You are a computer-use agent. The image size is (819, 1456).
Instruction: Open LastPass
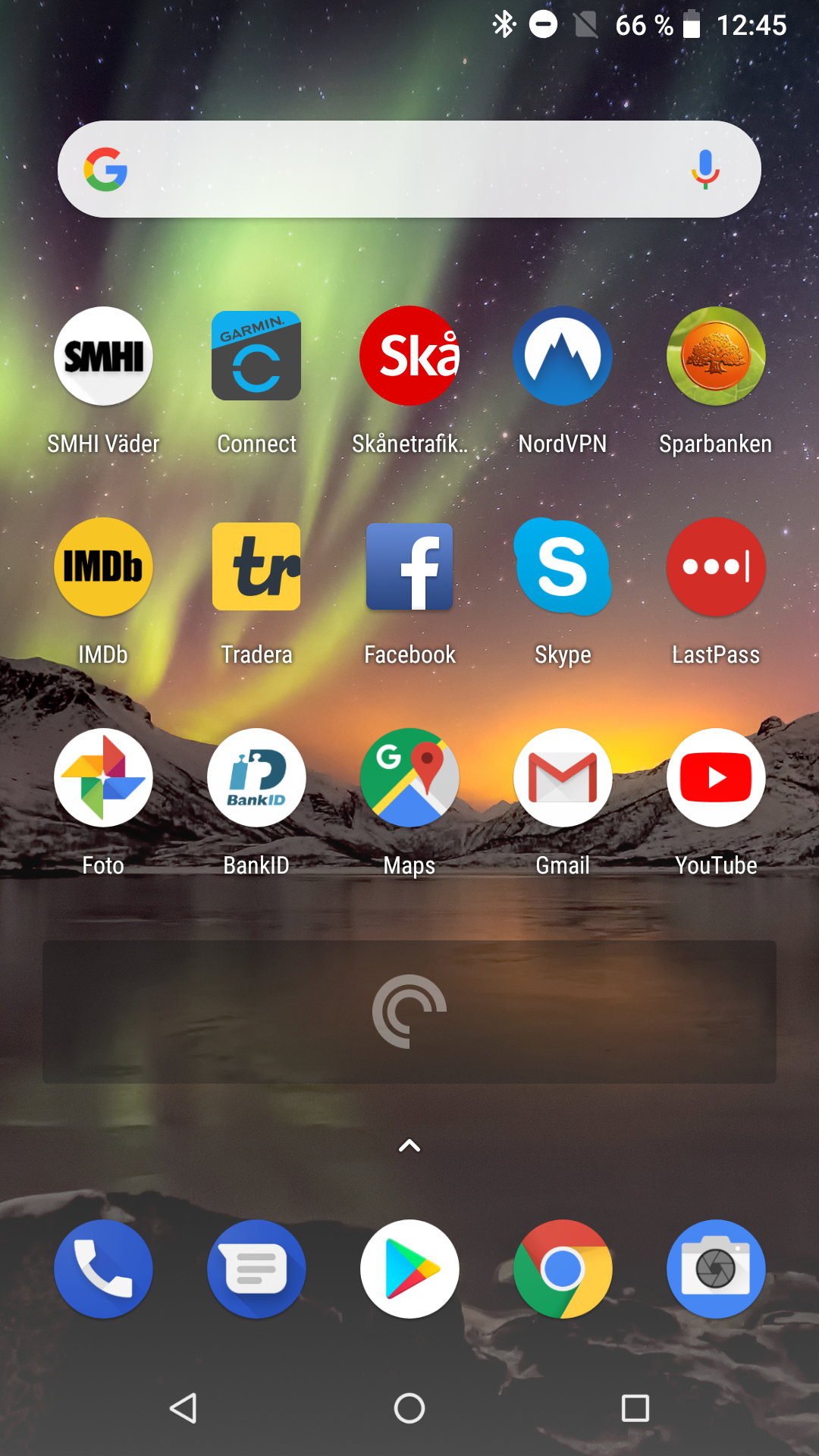(716, 567)
